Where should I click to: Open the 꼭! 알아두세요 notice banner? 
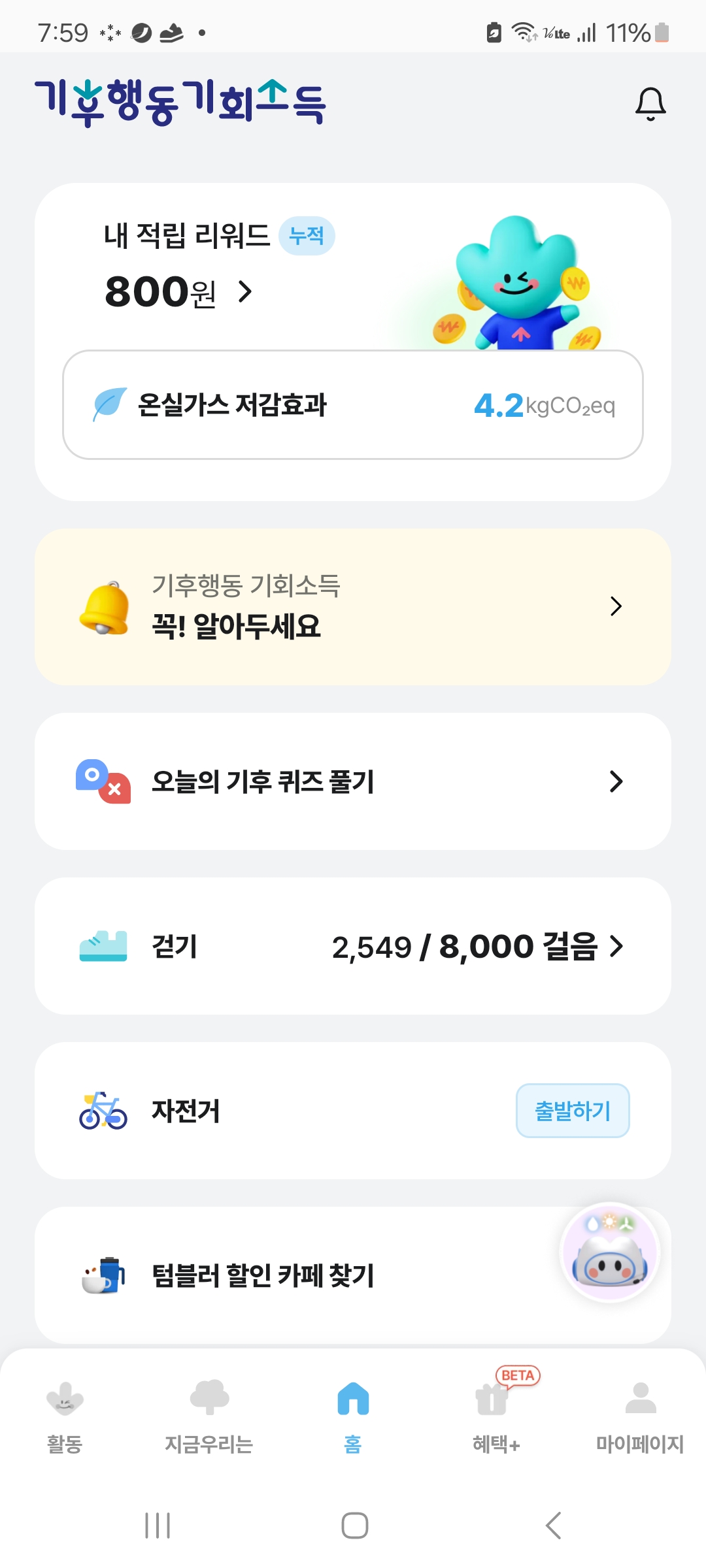(x=353, y=607)
